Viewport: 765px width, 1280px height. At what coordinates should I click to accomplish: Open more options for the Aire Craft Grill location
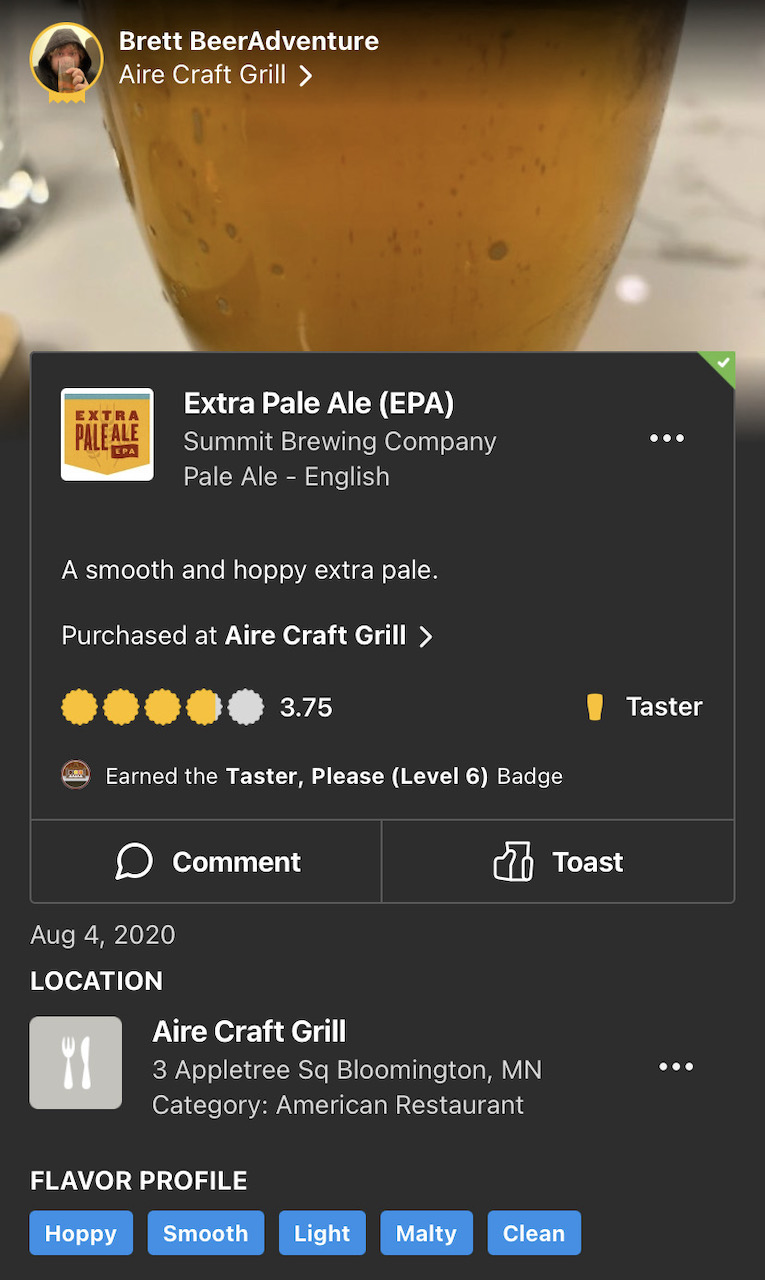676,1067
